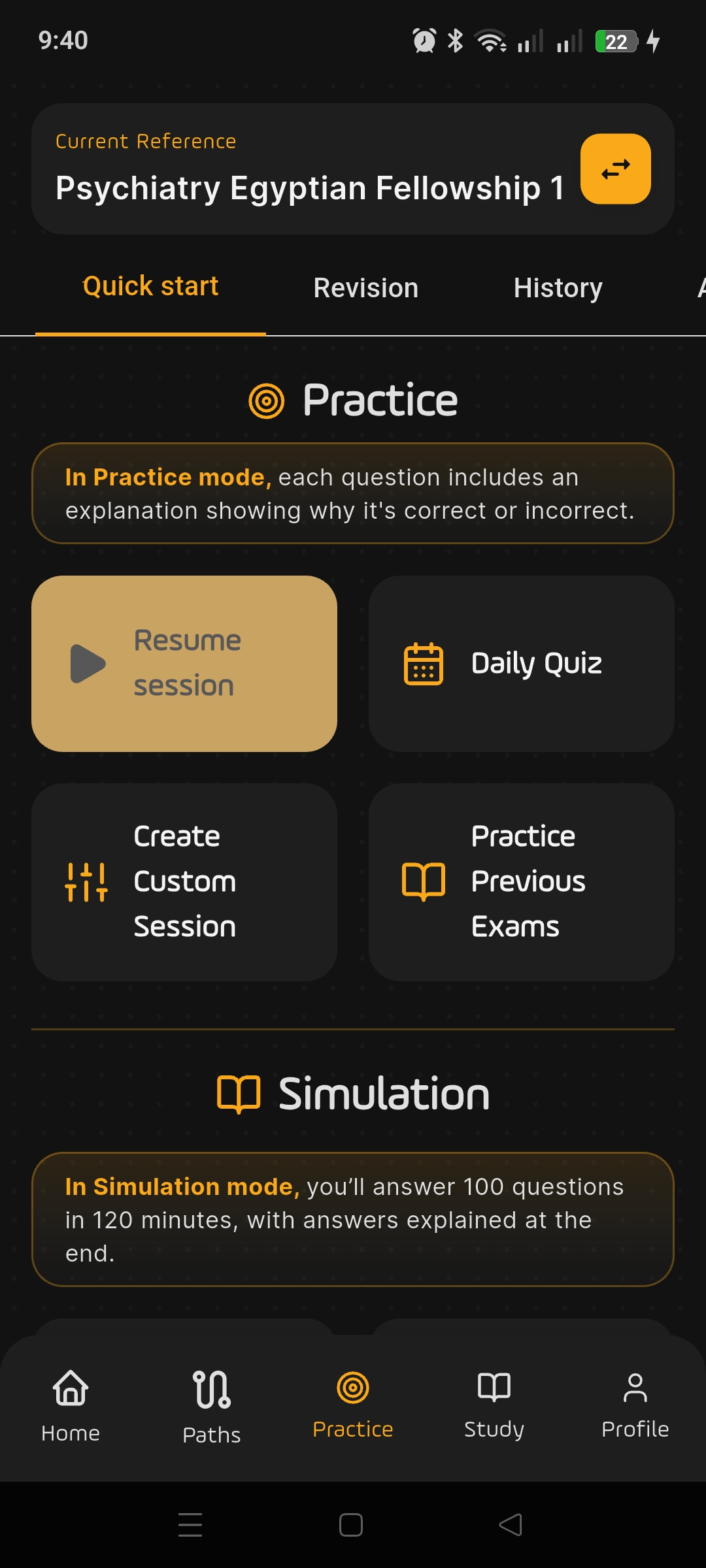Tap the system back button
Viewport: 706px width, 1568px height.
(x=511, y=1525)
